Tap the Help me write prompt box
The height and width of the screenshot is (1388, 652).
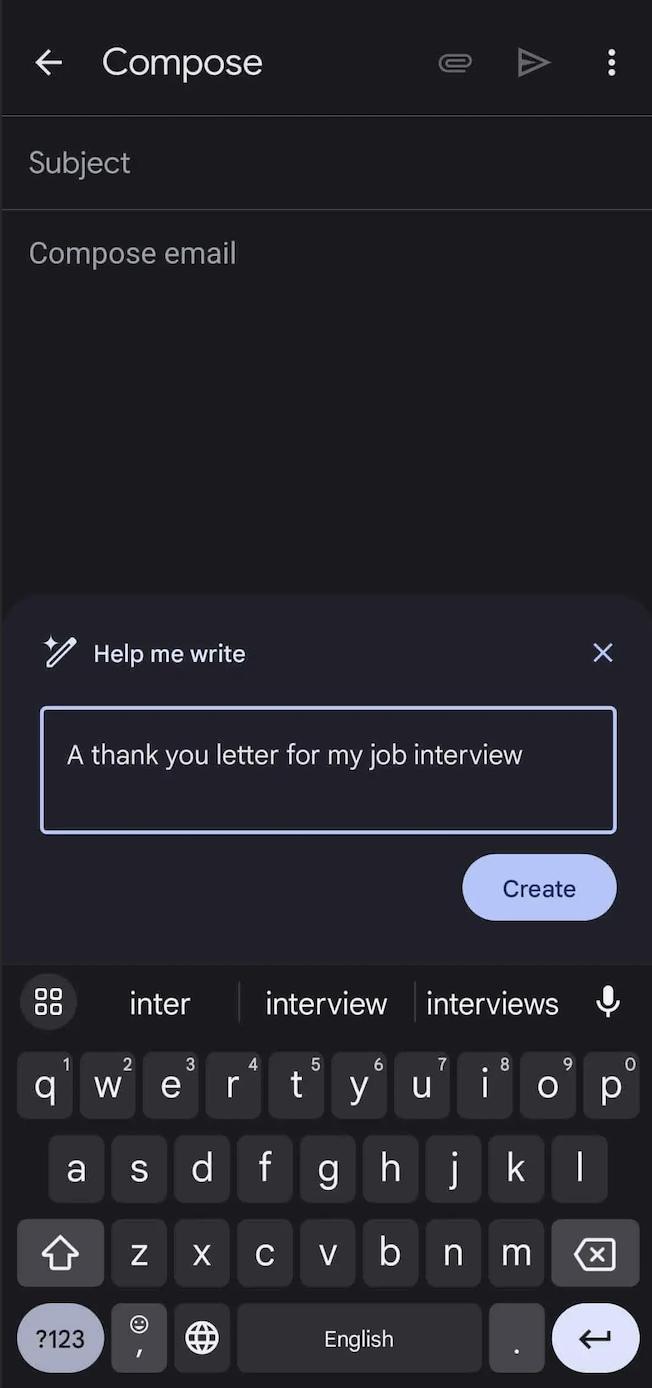pyautogui.click(x=328, y=769)
